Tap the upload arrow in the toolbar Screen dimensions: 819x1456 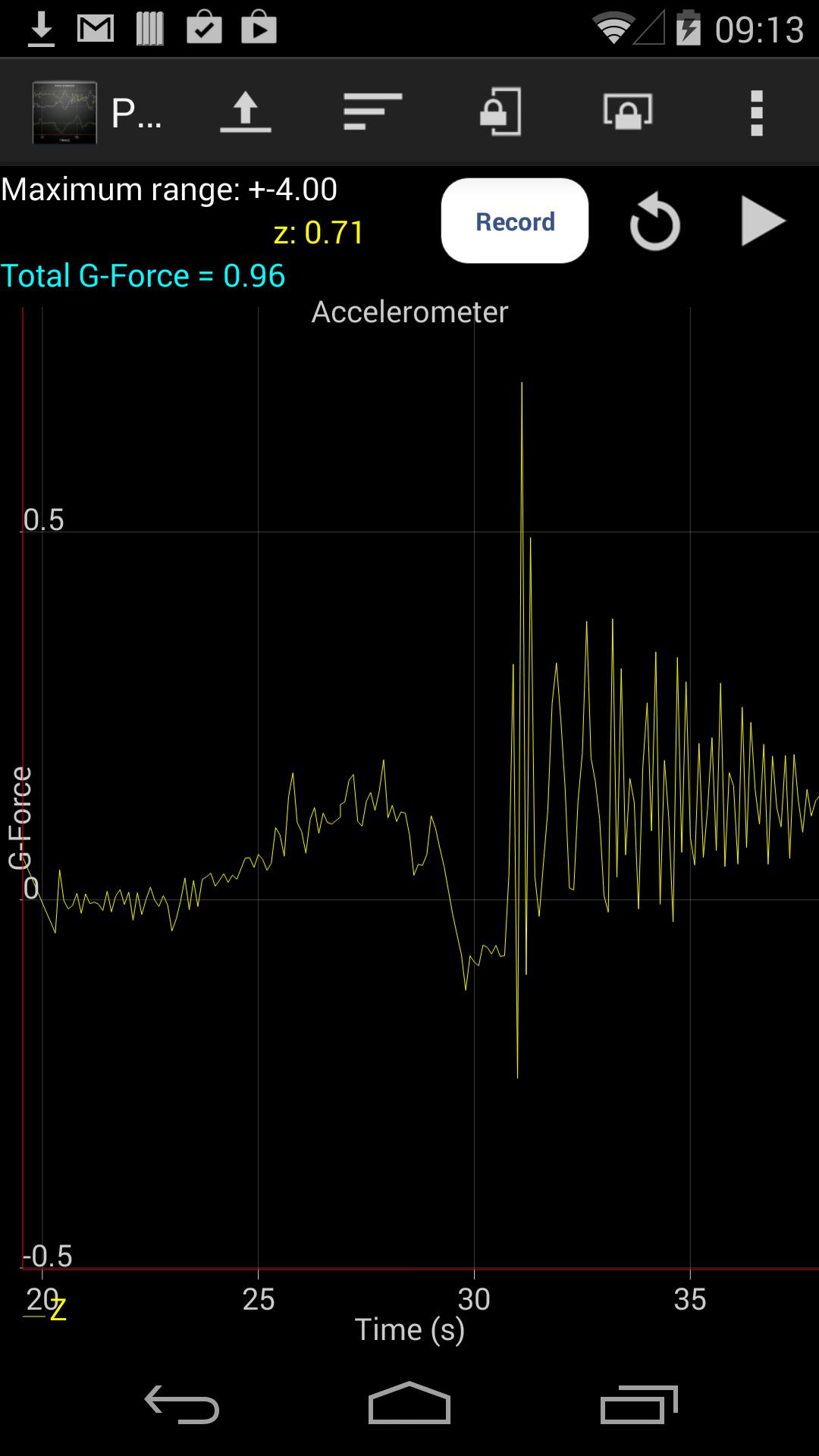pyautogui.click(x=245, y=112)
